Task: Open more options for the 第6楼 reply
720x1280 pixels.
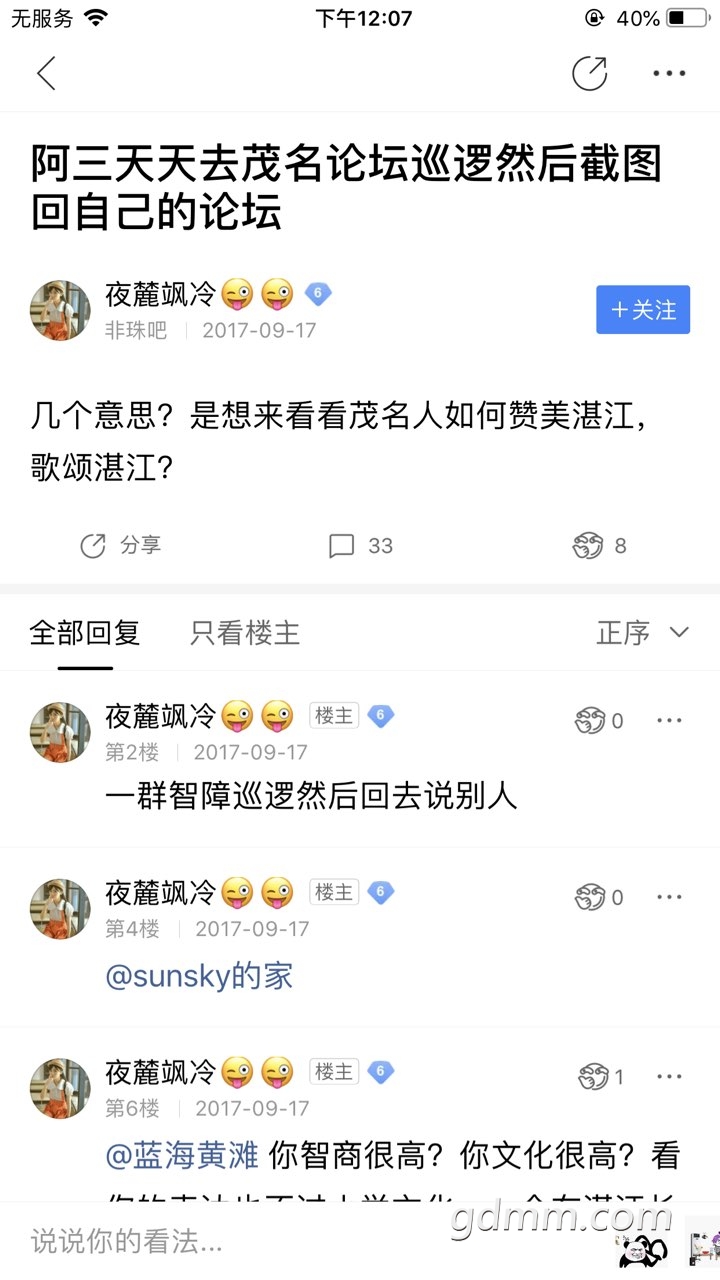Action: (x=669, y=1076)
